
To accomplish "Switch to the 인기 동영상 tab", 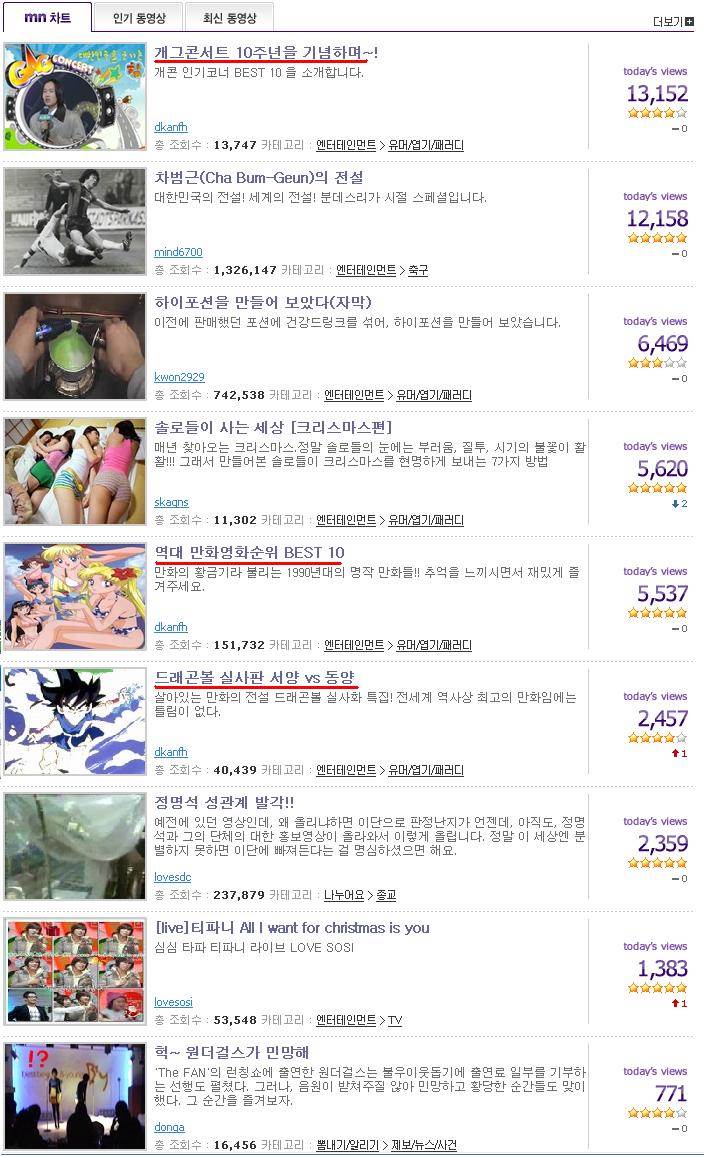I will (139, 18).
